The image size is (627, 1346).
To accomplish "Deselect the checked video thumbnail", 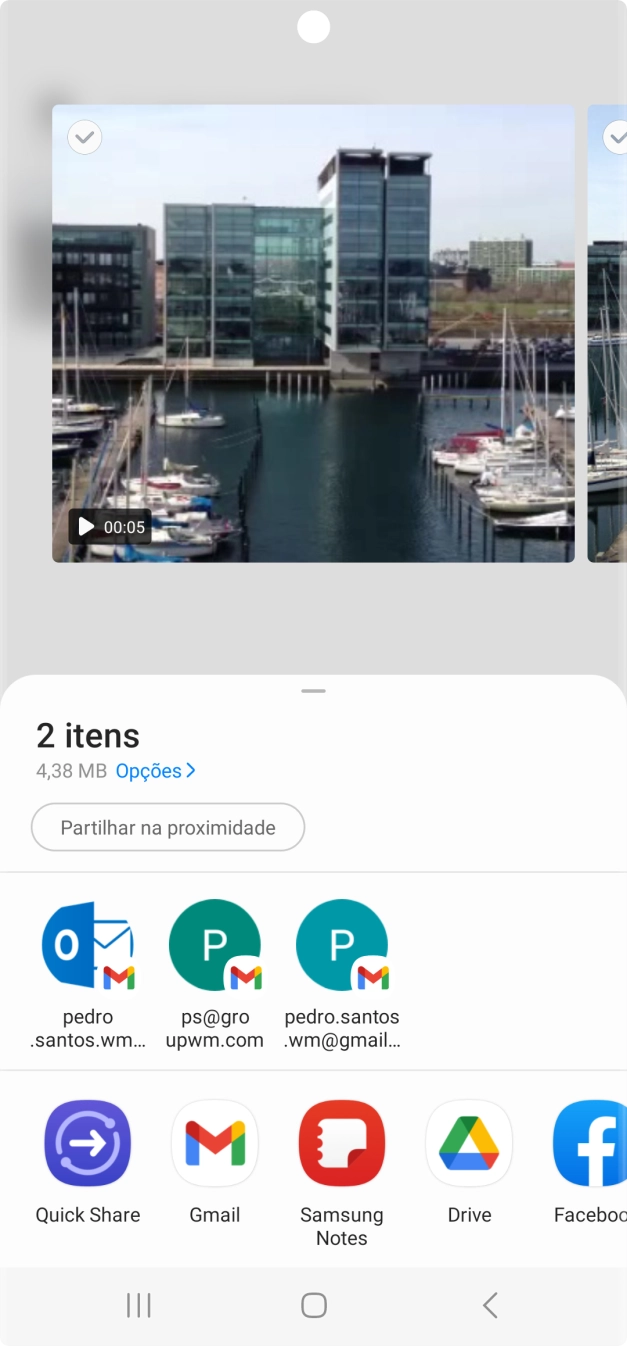I will pyautogui.click(x=85, y=137).
